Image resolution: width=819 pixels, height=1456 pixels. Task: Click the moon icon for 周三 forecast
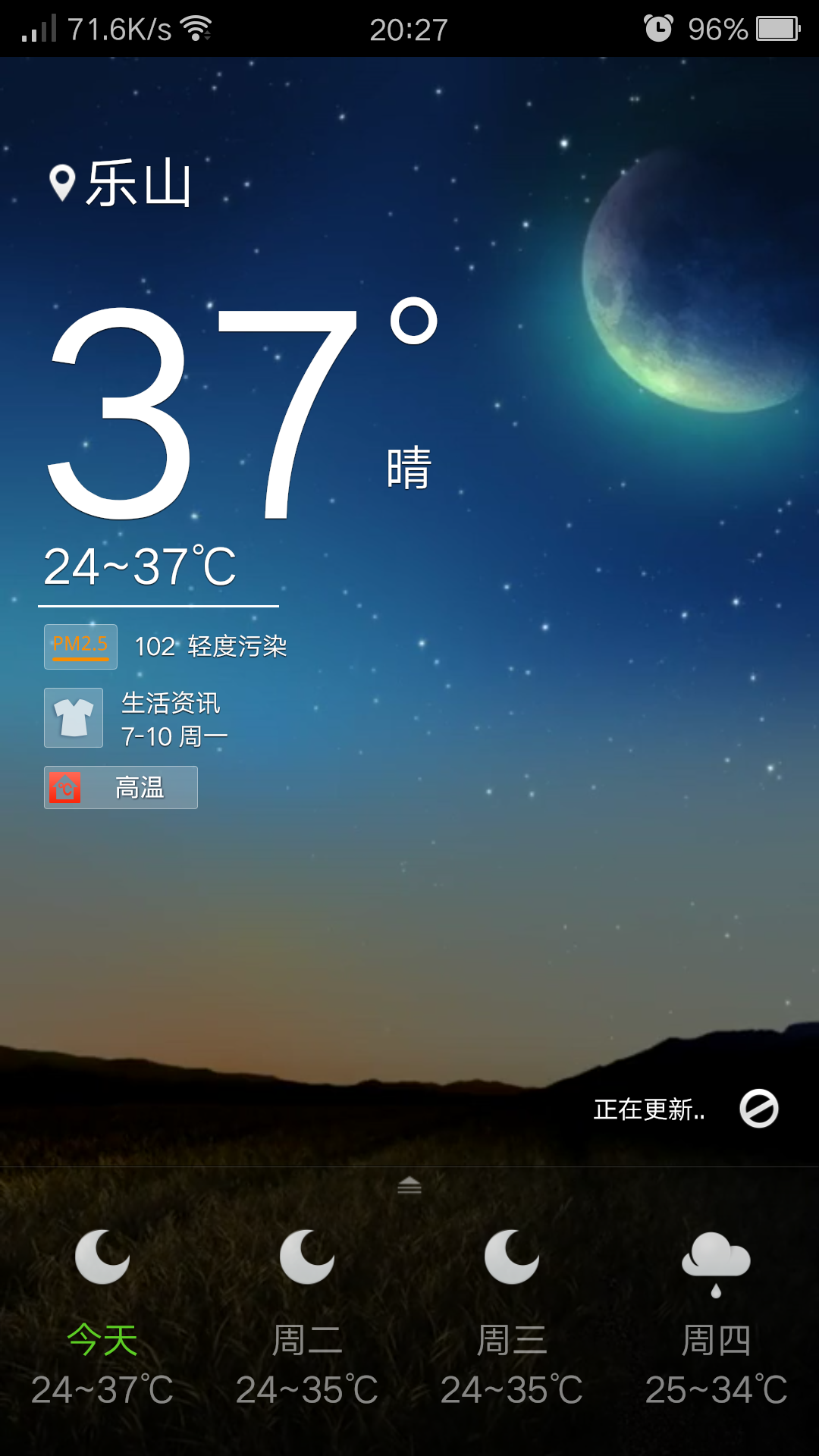coord(511,1255)
